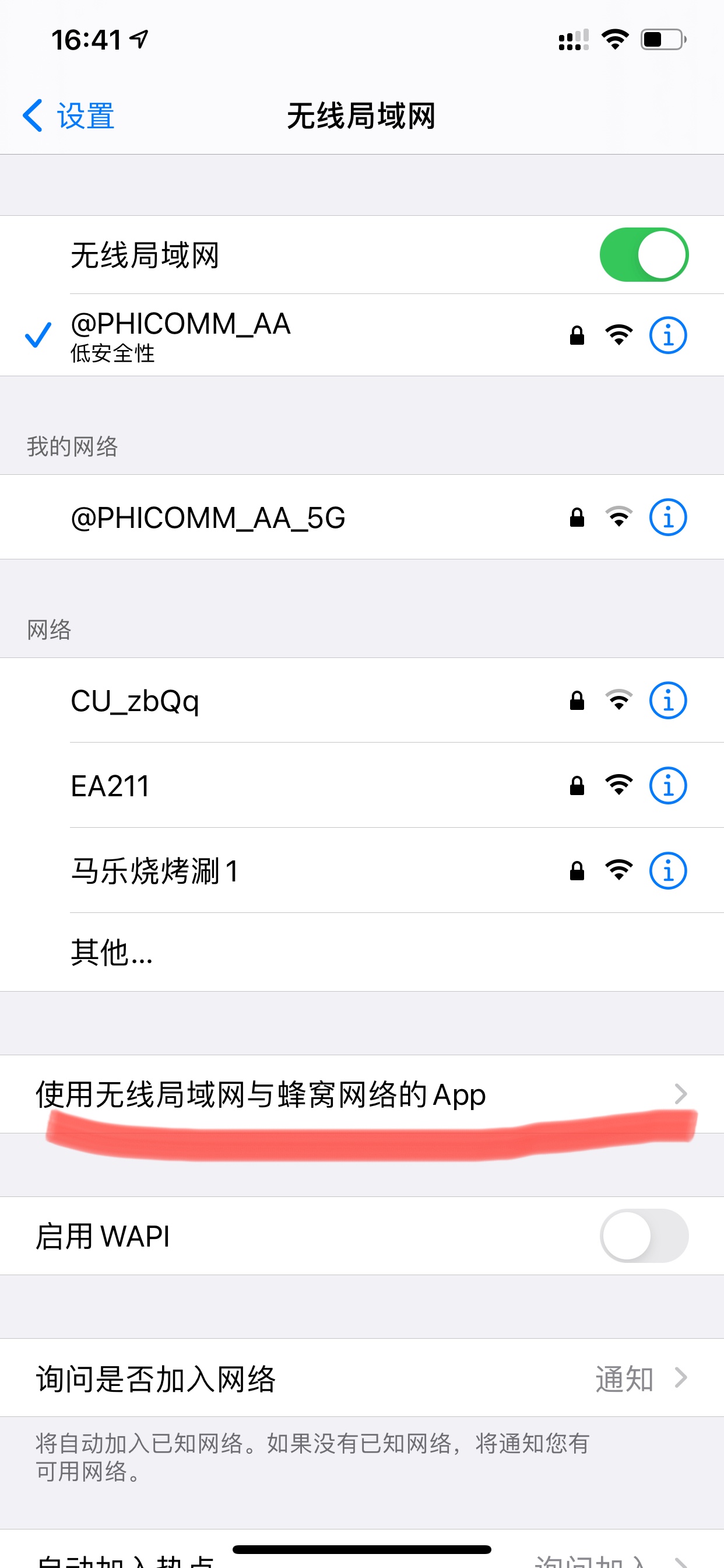Show details icon for EA211

pos(667,786)
